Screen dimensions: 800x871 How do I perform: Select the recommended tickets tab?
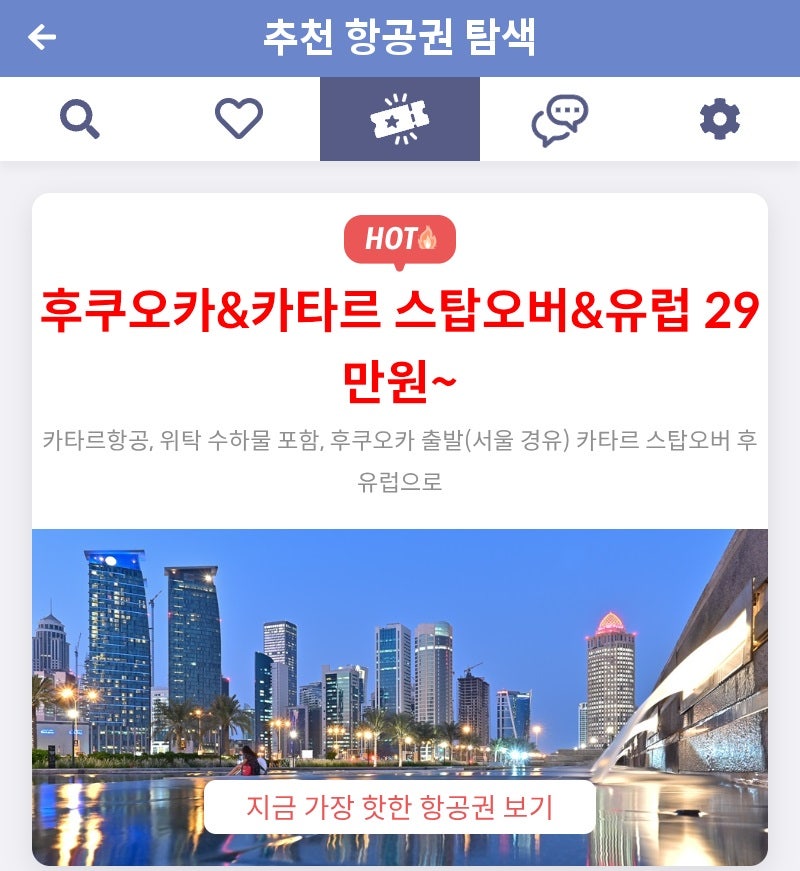pos(400,119)
